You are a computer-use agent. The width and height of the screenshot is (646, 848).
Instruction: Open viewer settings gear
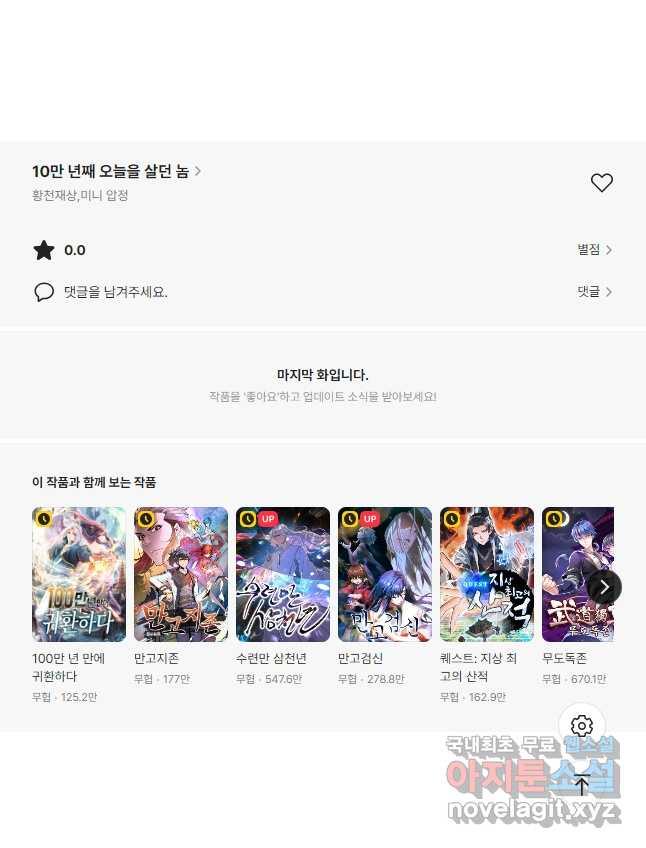(x=582, y=726)
